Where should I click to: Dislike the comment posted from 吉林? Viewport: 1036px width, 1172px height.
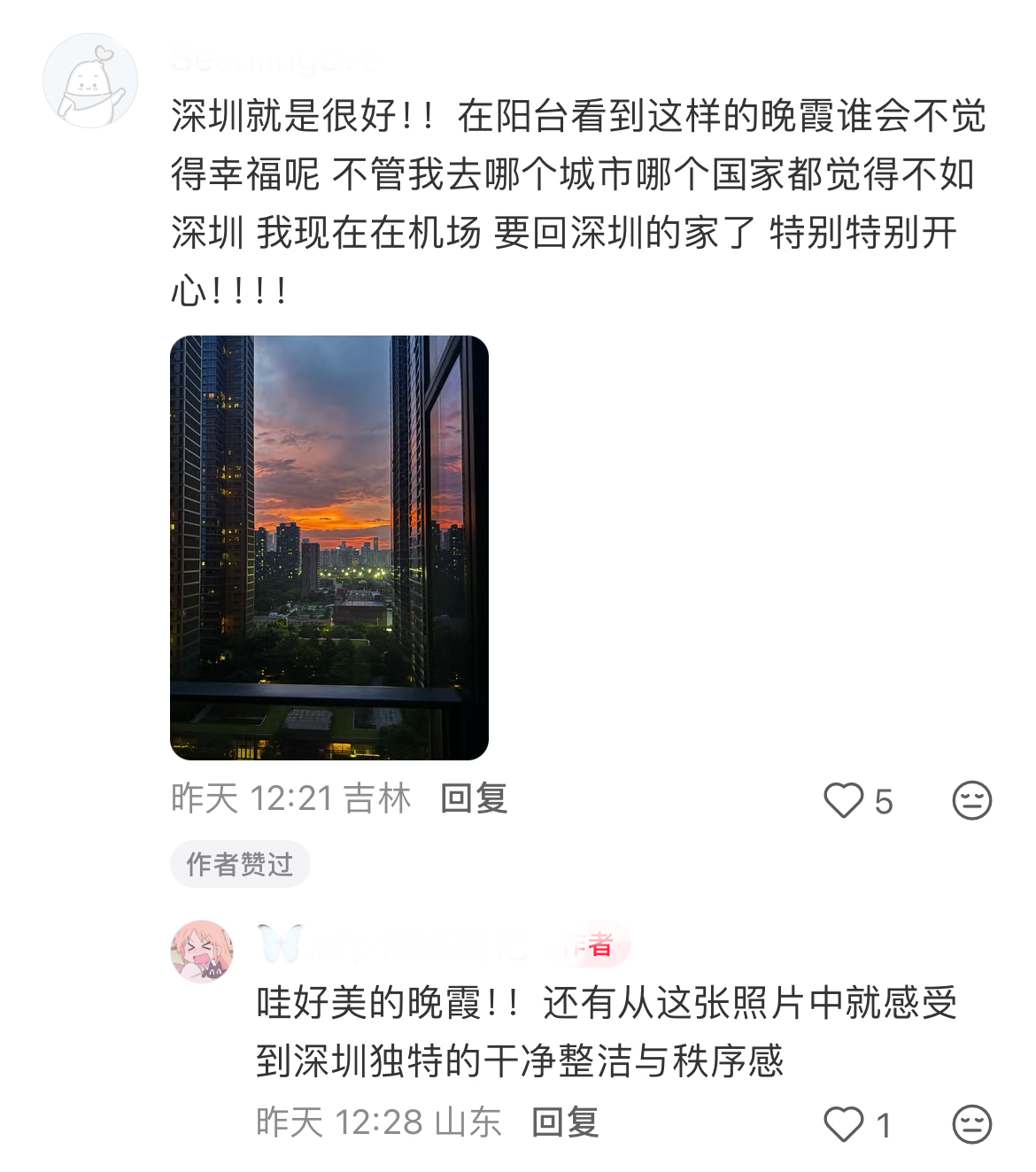(971, 800)
